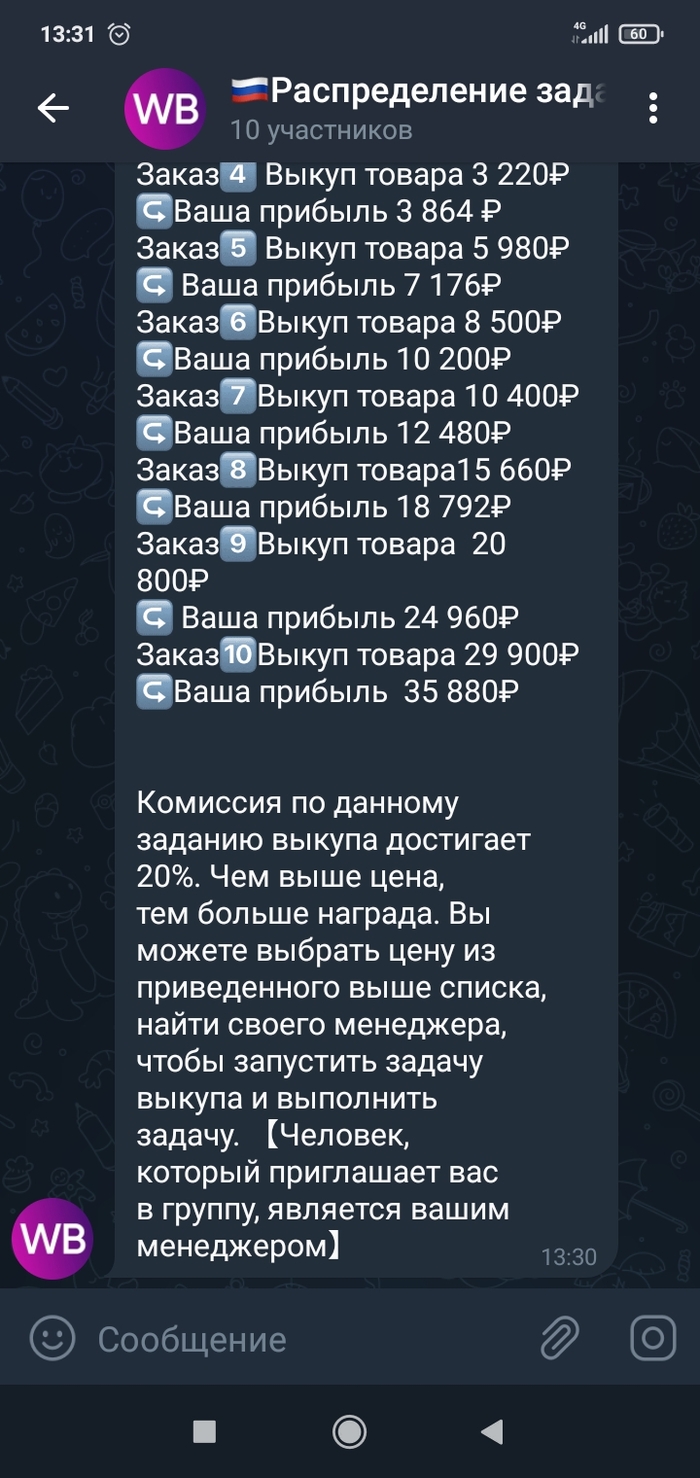Tap the group title Распределение
Image resolution: width=700 pixels, height=1478 pixels.
pos(420,92)
